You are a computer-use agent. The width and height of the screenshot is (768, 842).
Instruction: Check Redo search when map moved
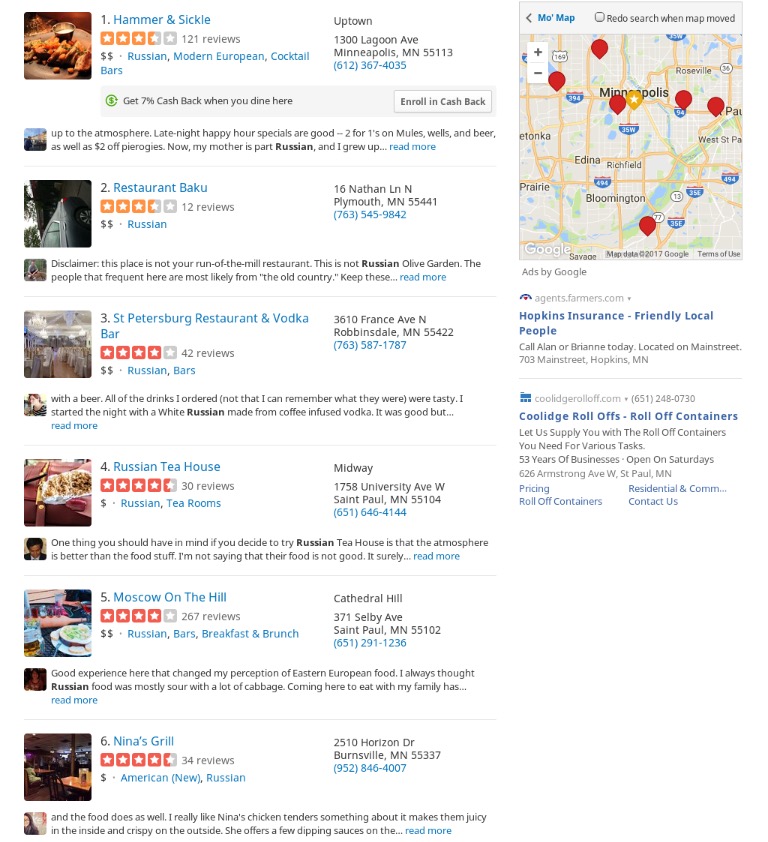599,18
